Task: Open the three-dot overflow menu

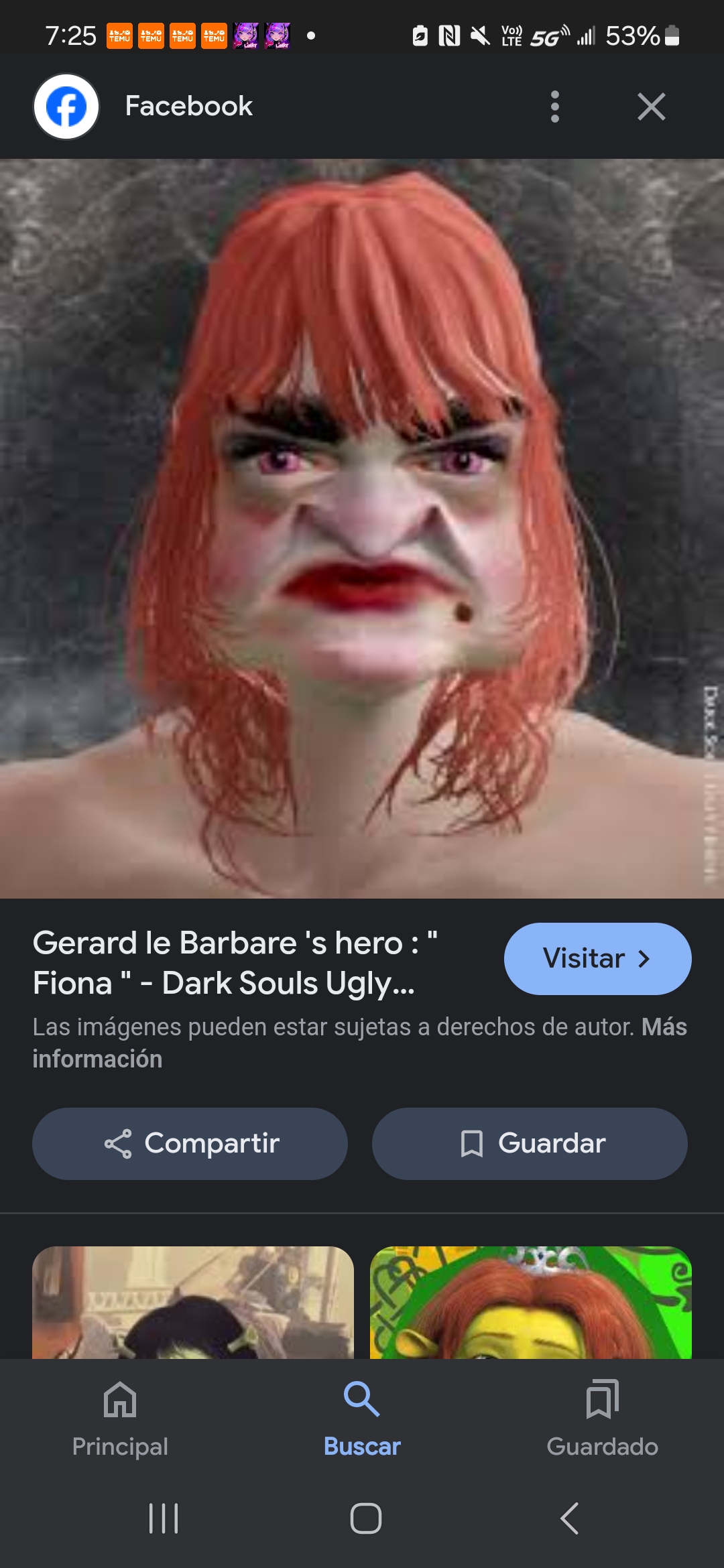Action: [x=554, y=107]
